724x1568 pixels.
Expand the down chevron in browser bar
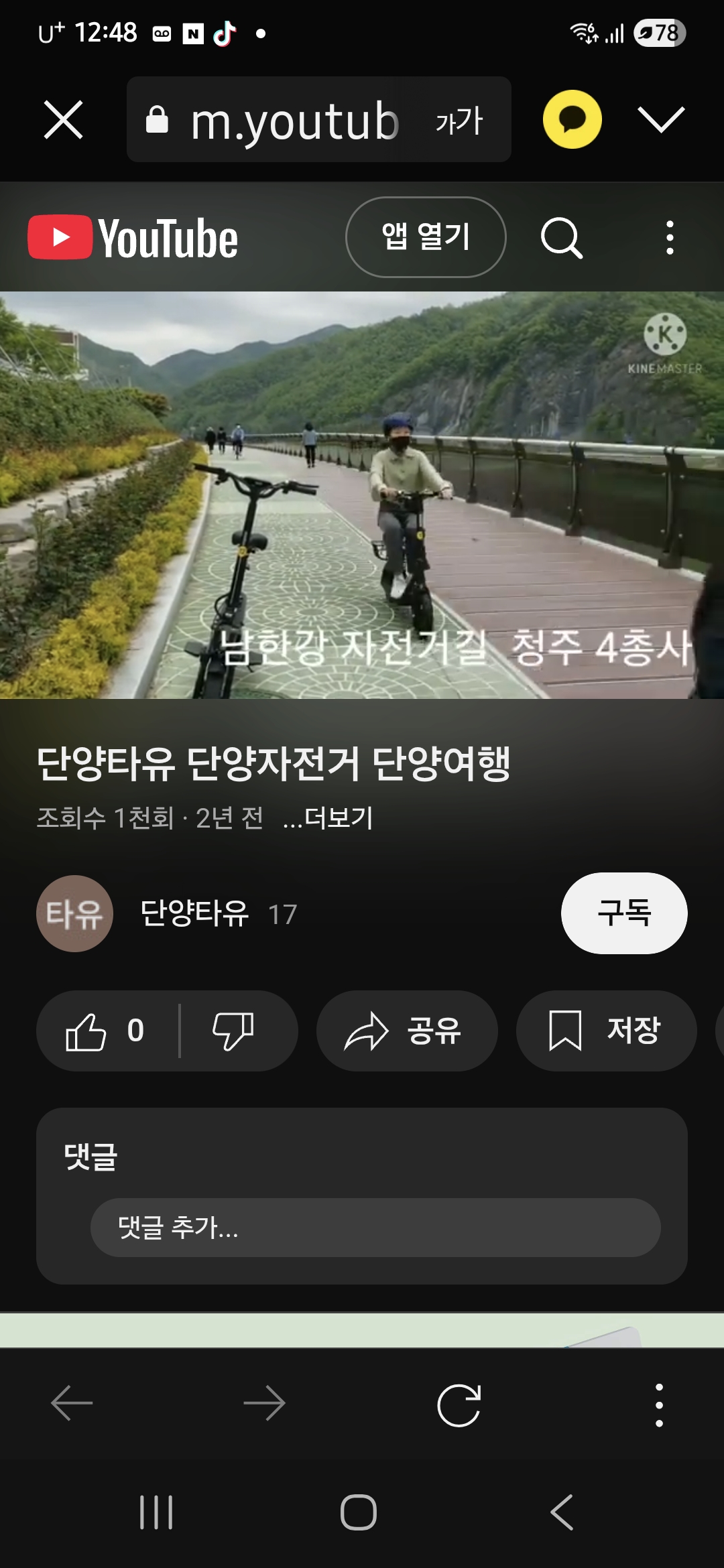[x=661, y=120]
